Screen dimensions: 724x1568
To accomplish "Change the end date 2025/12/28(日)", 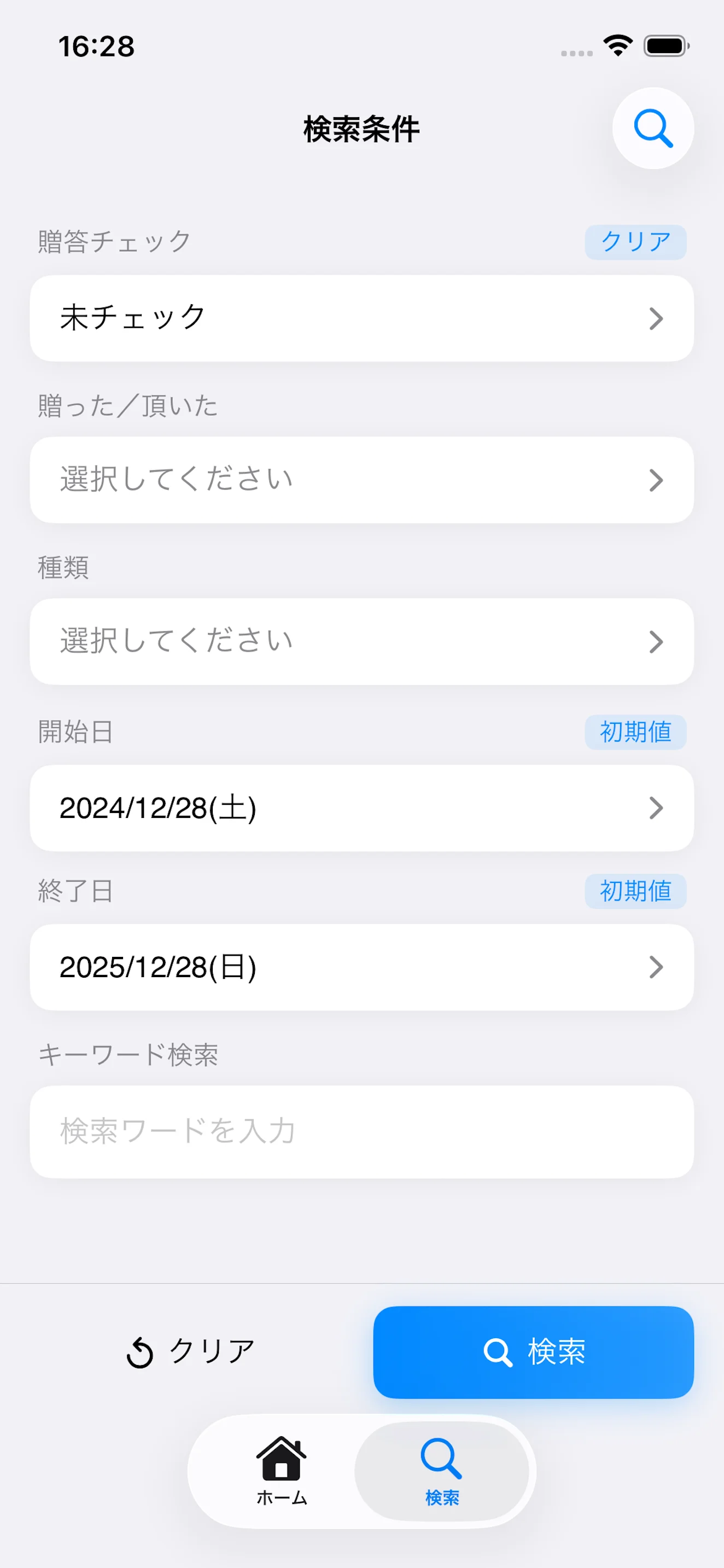I will point(361,967).
